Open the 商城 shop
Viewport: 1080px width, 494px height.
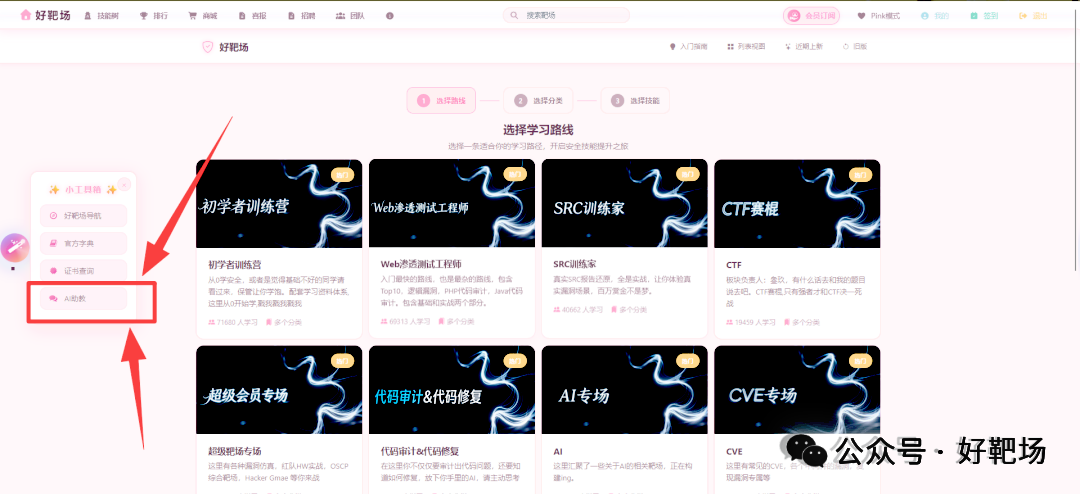point(202,15)
